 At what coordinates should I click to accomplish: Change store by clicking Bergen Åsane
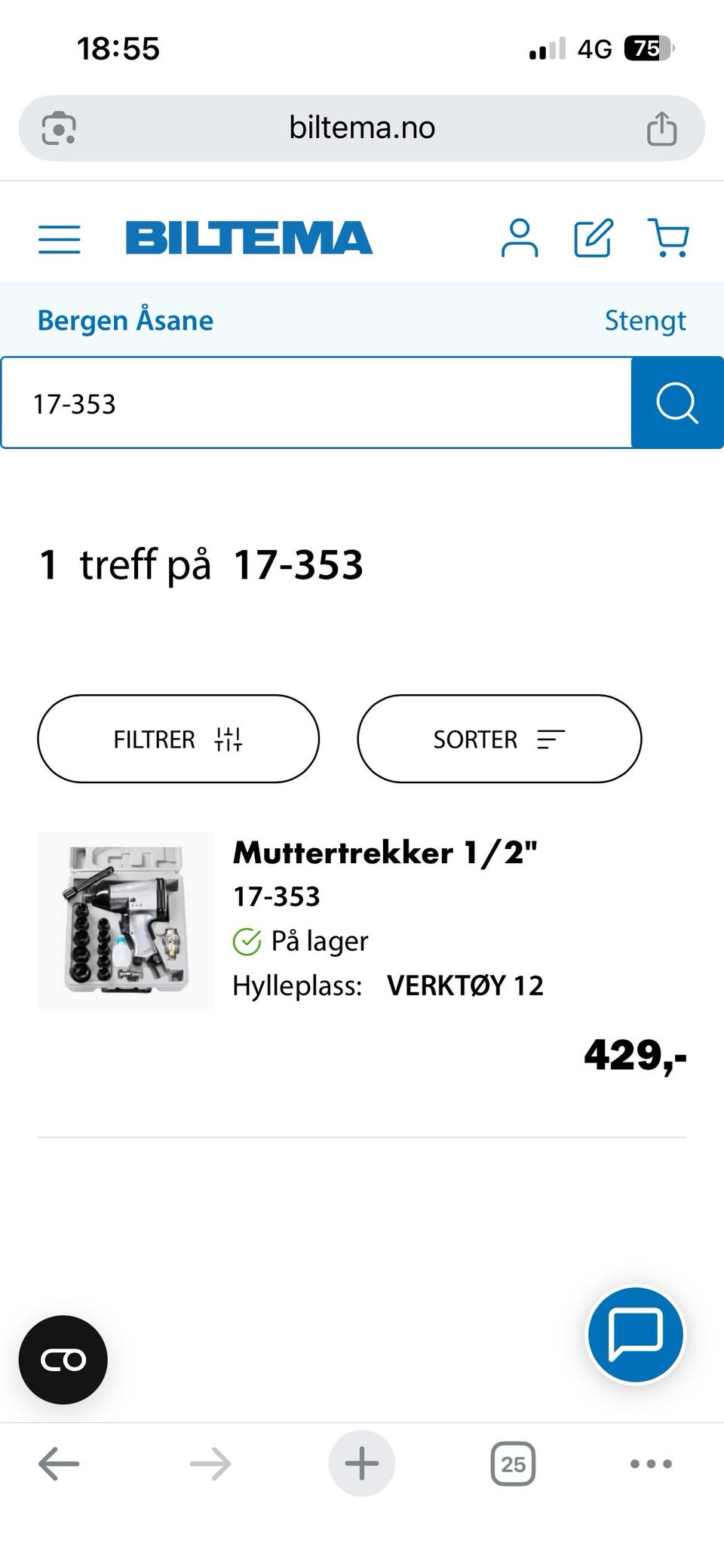click(x=125, y=320)
